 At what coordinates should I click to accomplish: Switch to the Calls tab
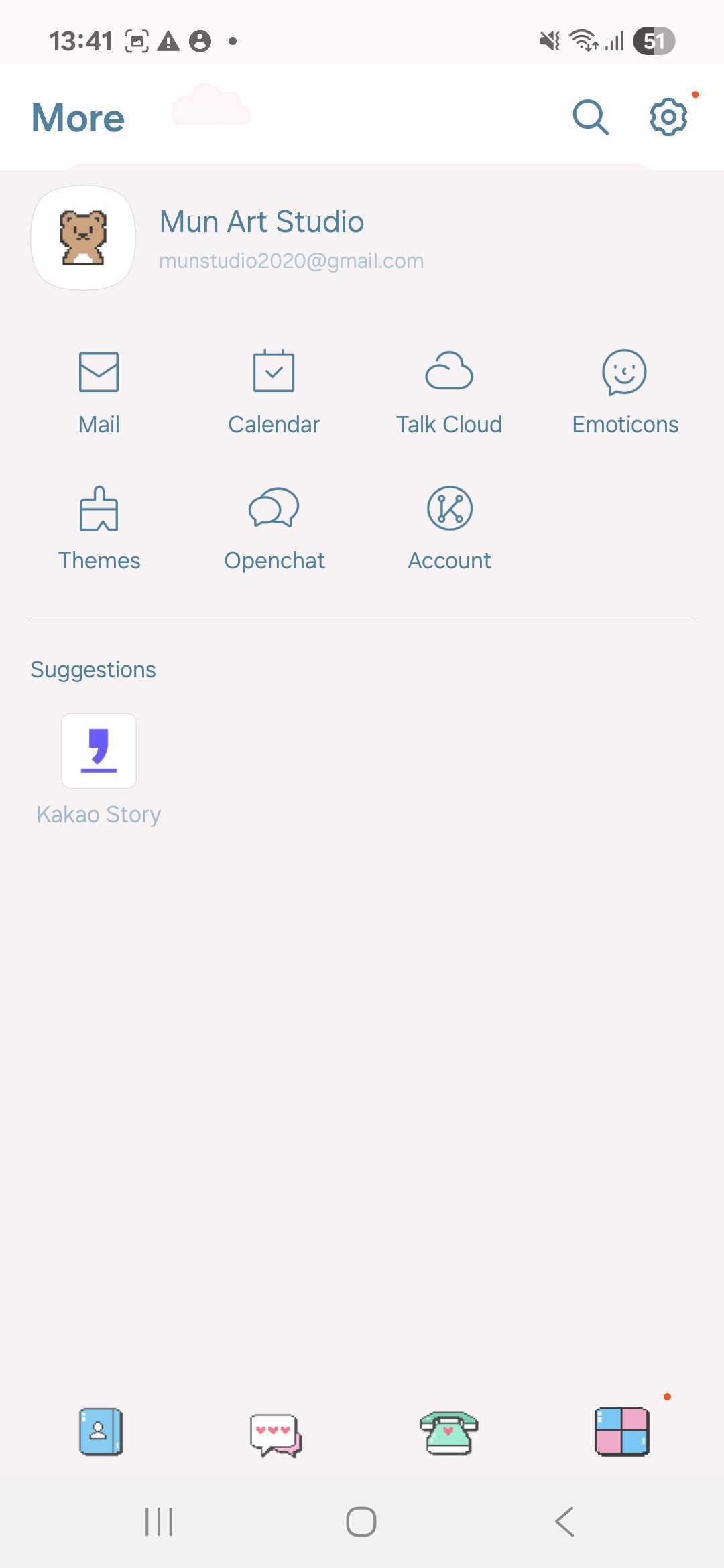pyautogui.click(x=448, y=1433)
